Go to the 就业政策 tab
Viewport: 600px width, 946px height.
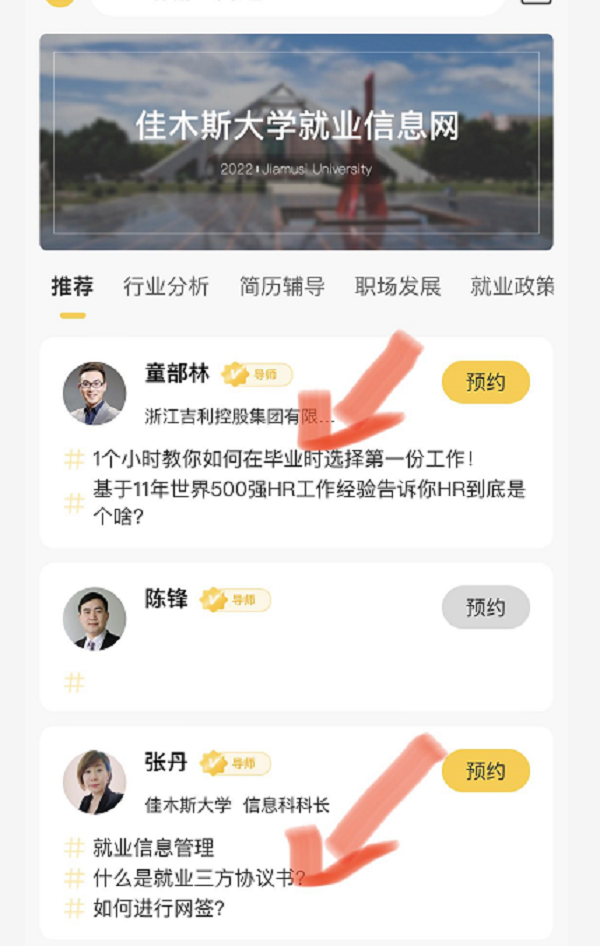[x=512, y=287]
